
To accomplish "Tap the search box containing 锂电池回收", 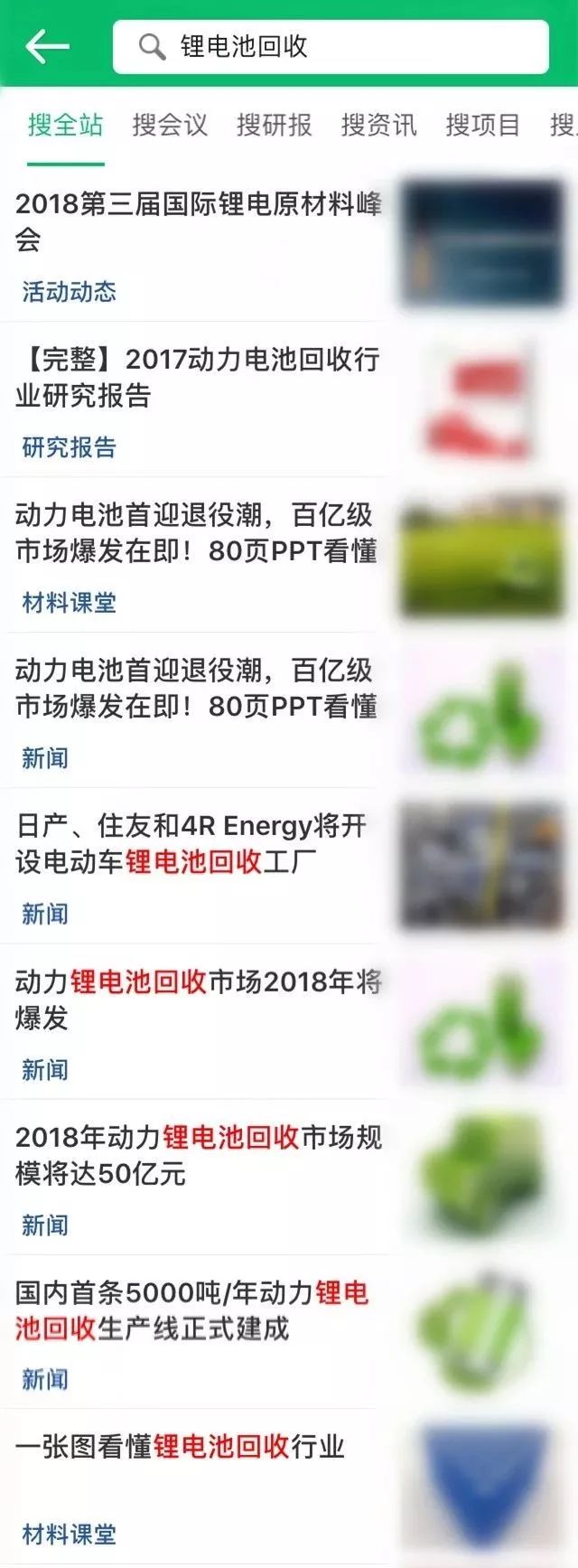I will click(x=331, y=47).
